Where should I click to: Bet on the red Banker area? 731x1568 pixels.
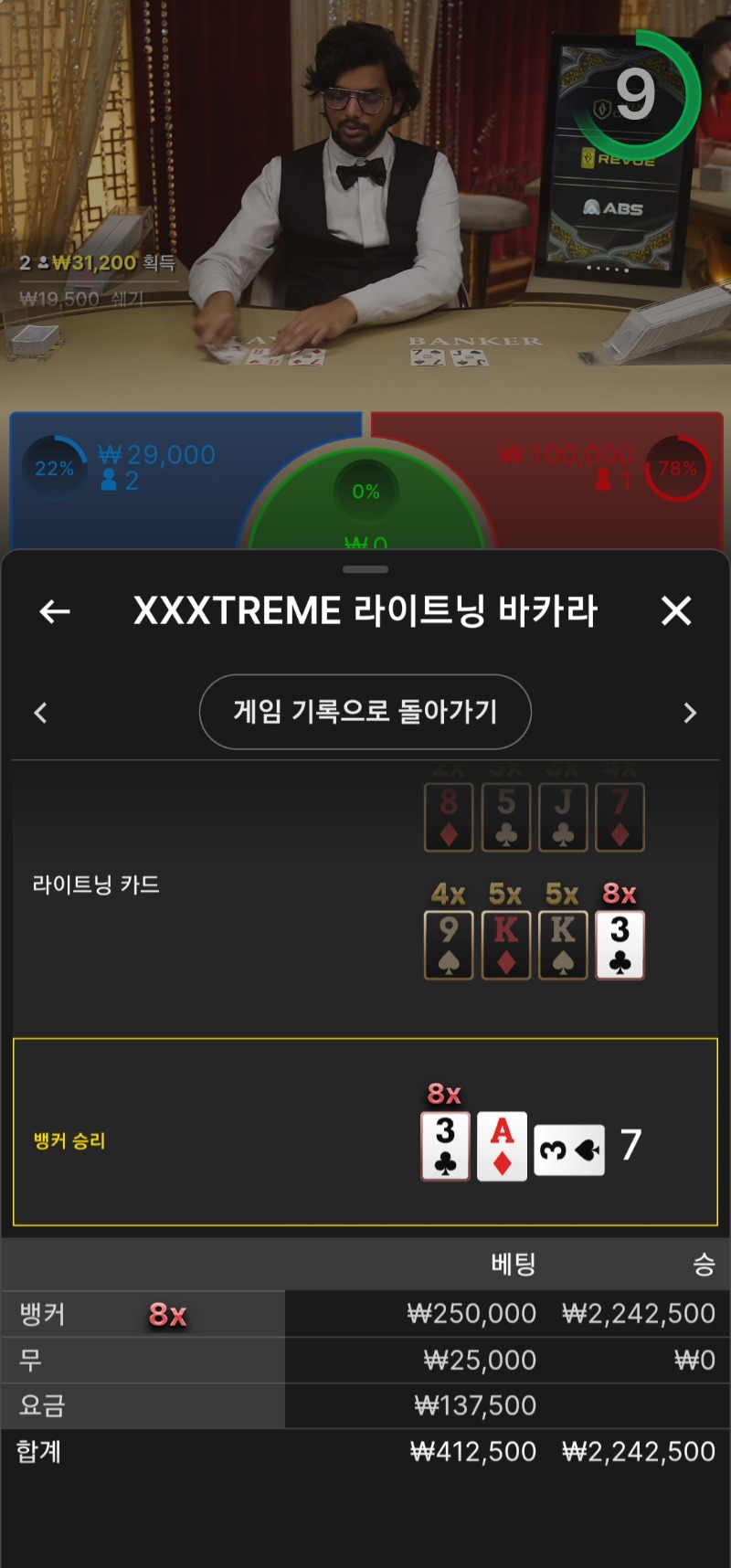(x=603, y=480)
